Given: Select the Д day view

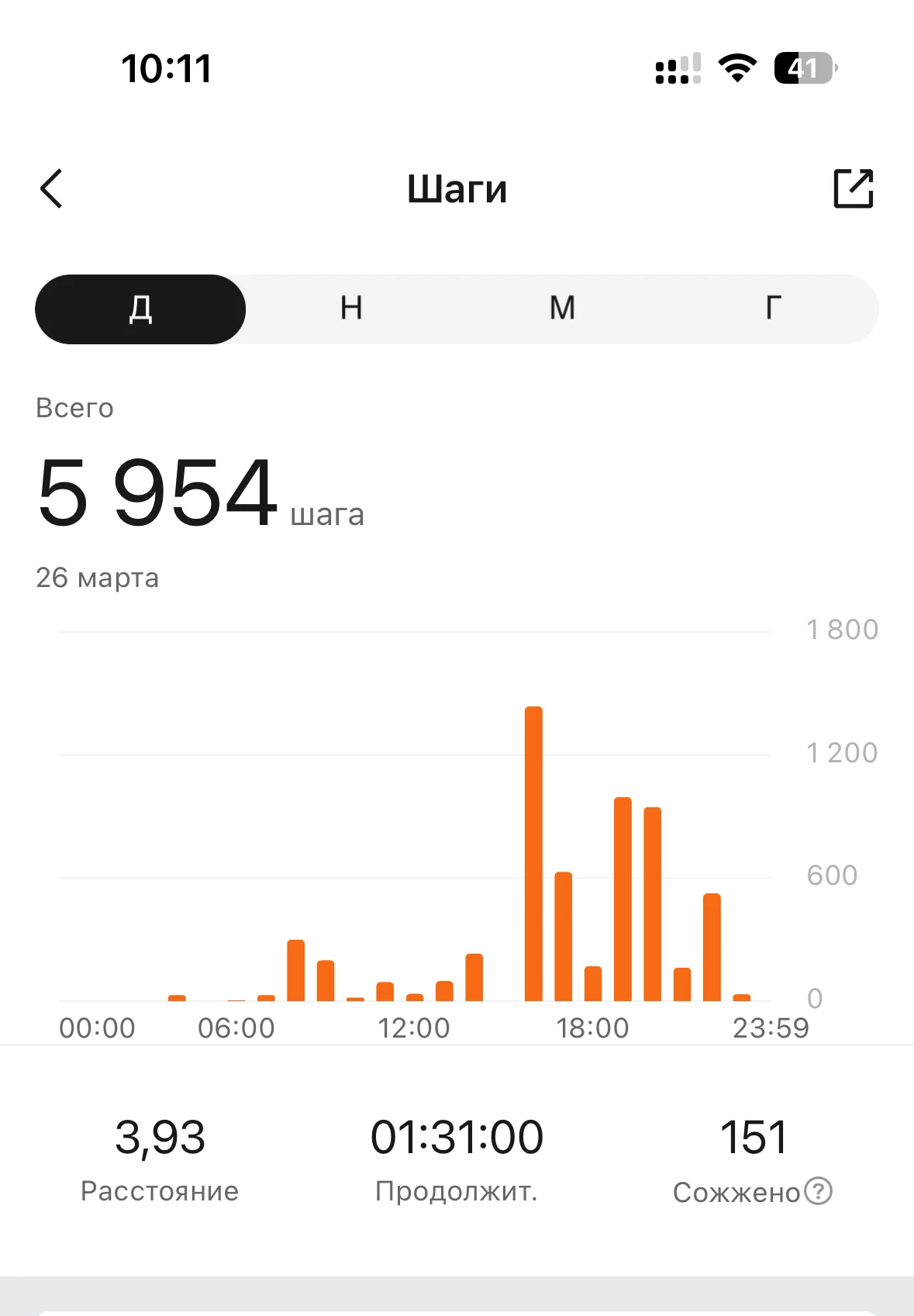Looking at the screenshot, I should pyautogui.click(x=140, y=309).
